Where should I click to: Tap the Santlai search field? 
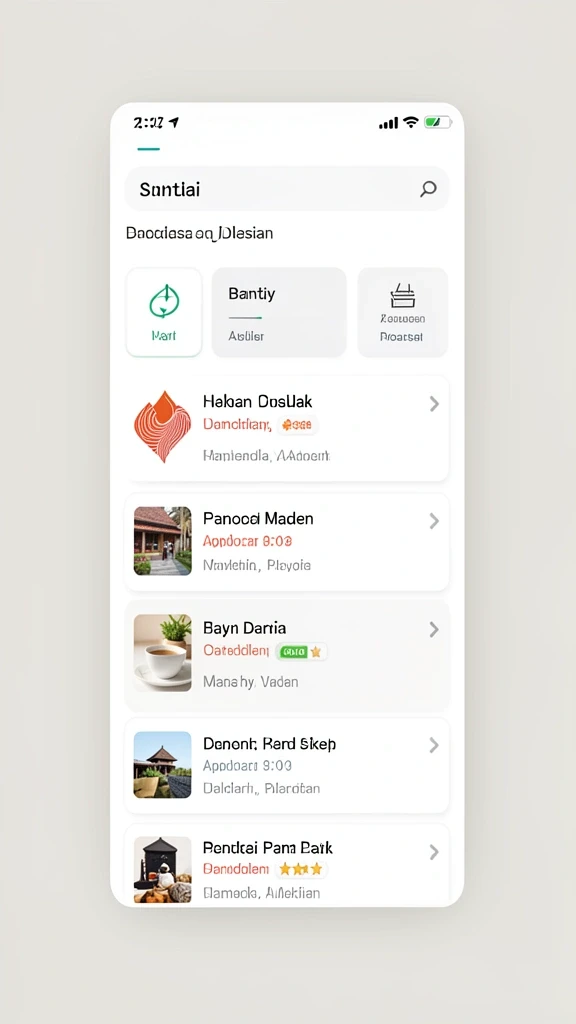pyautogui.click(x=287, y=189)
